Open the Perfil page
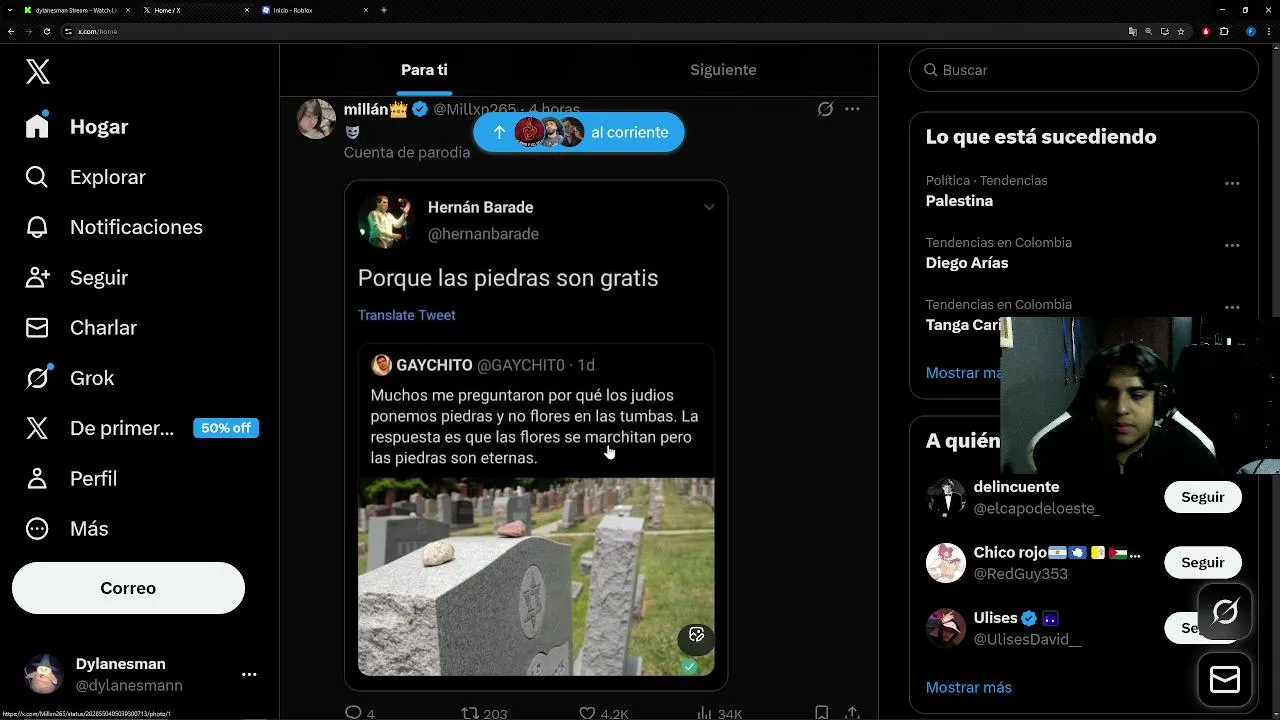1280x720 pixels. click(x=93, y=478)
